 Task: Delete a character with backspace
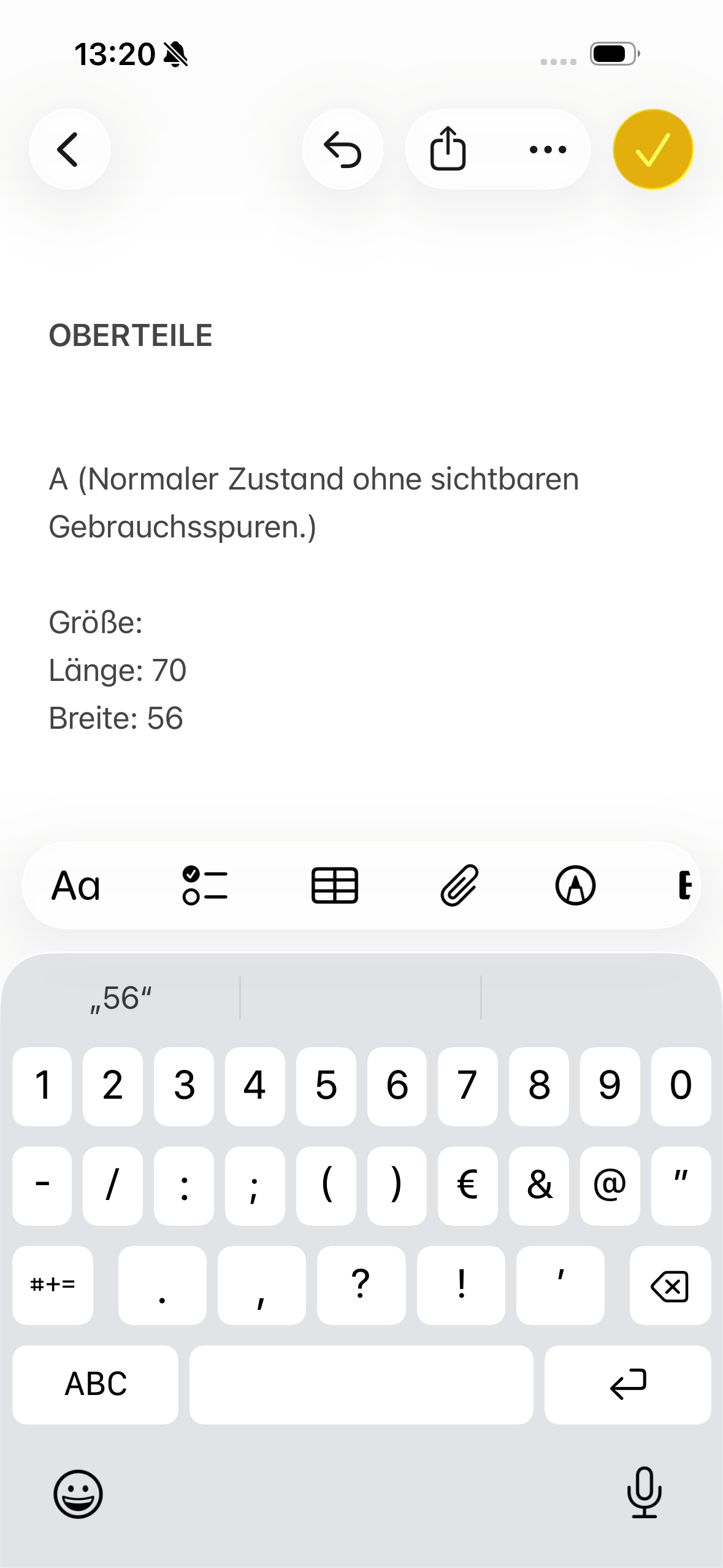pos(670,1285)
